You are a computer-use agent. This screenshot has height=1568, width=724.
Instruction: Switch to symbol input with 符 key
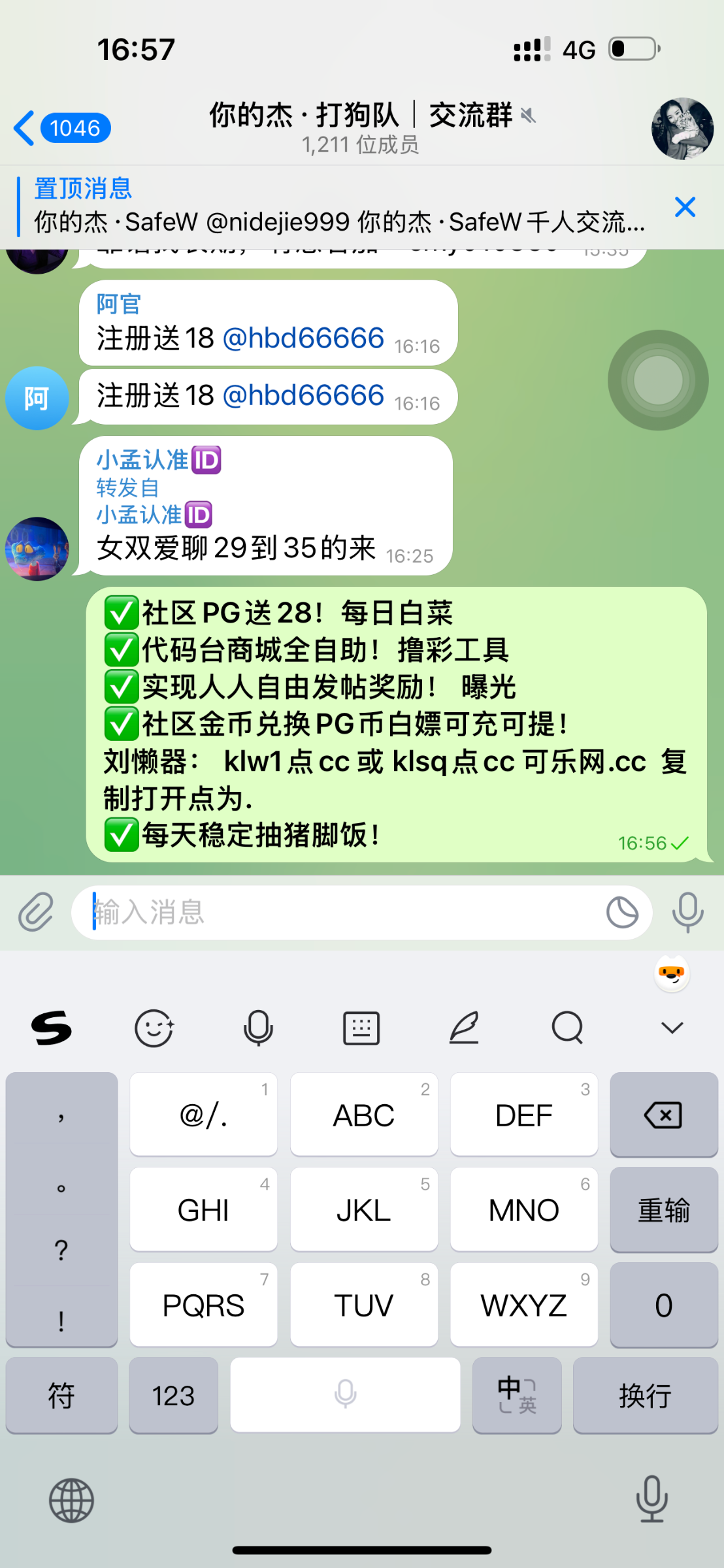(61, 1396)
